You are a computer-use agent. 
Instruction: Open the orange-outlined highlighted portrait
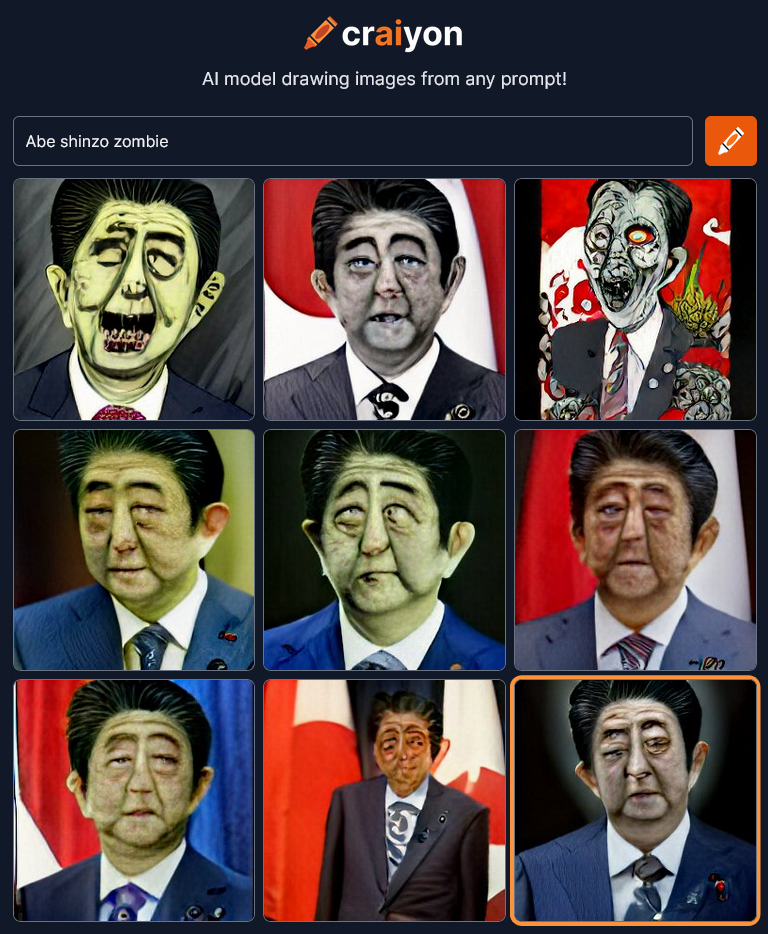(x=635, y=800)
